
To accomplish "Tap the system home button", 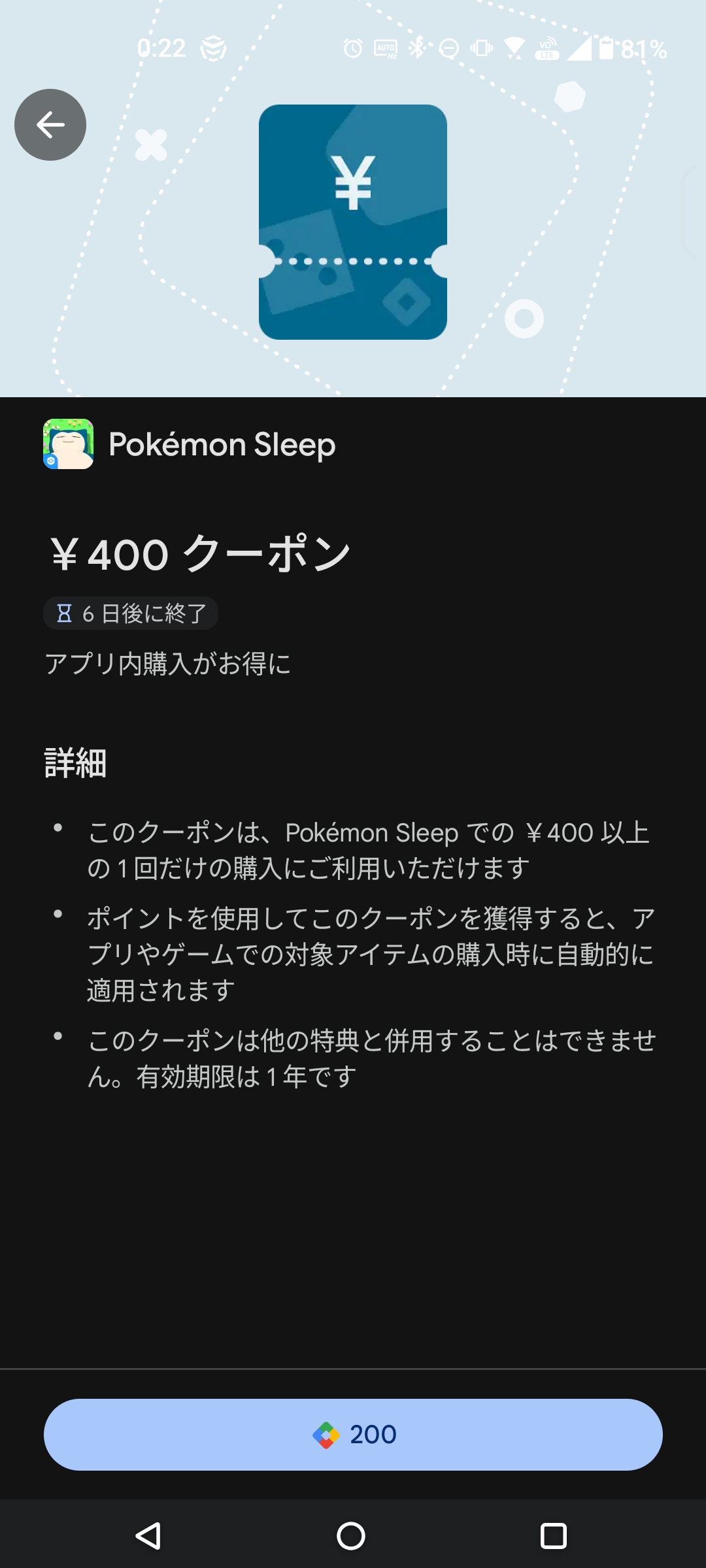I will coord(351,1535).
